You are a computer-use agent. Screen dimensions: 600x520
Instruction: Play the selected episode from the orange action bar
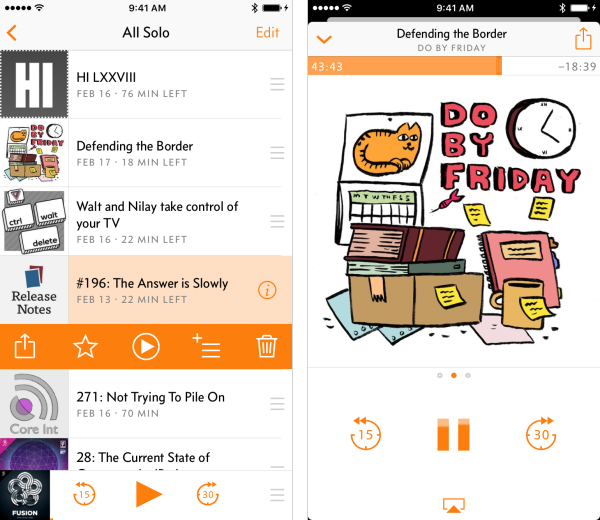146,347
